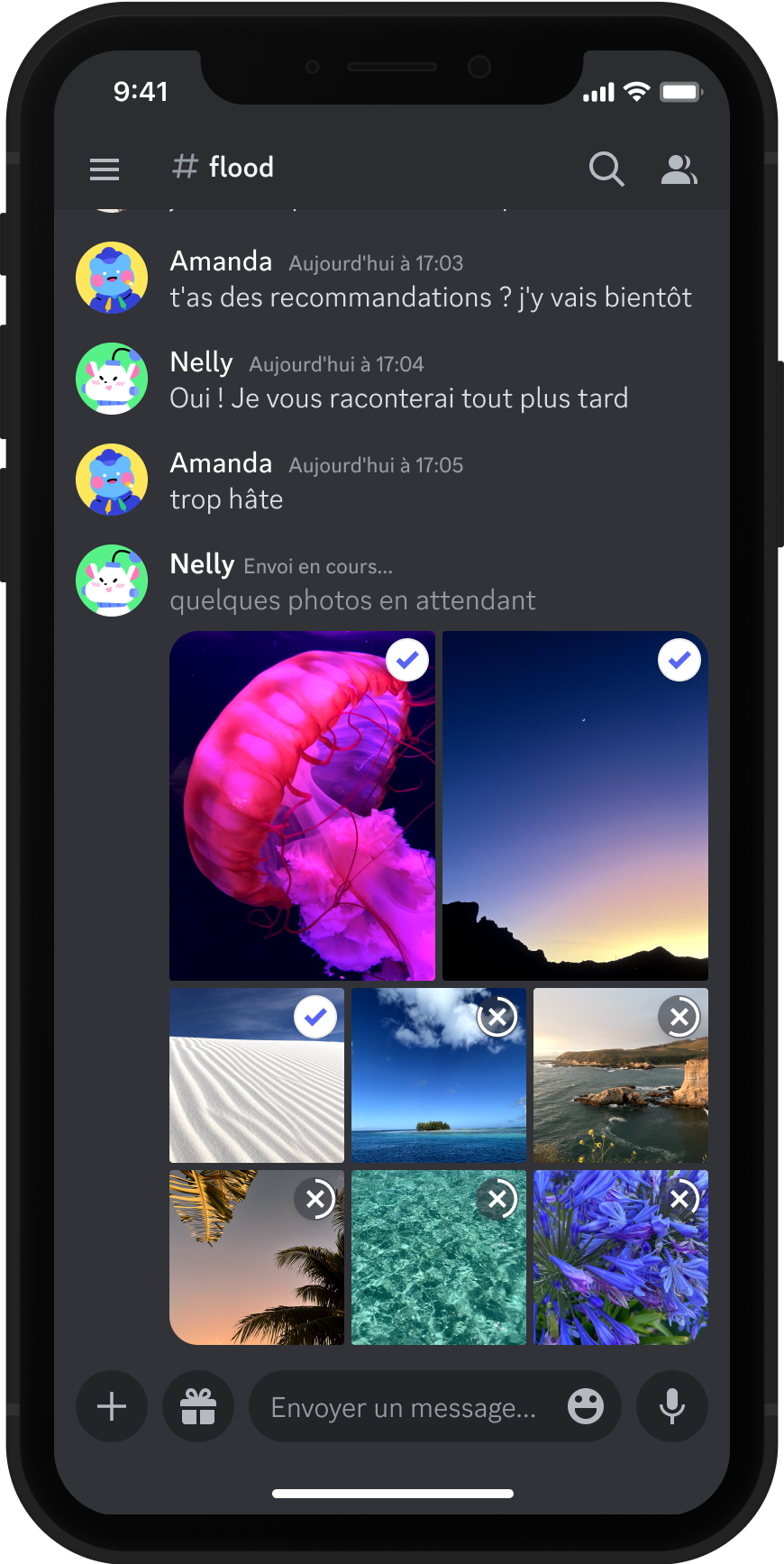784x1564 pixels.
Task: Record a voice message with microphone
Action: click(x=672, y=1406)
